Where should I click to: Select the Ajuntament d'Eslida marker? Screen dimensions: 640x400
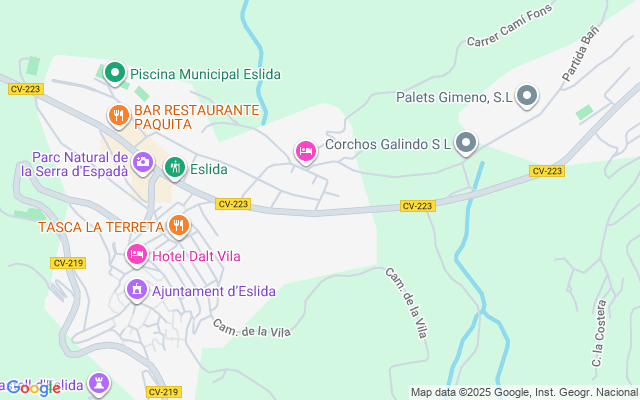(x=136, y=290)
